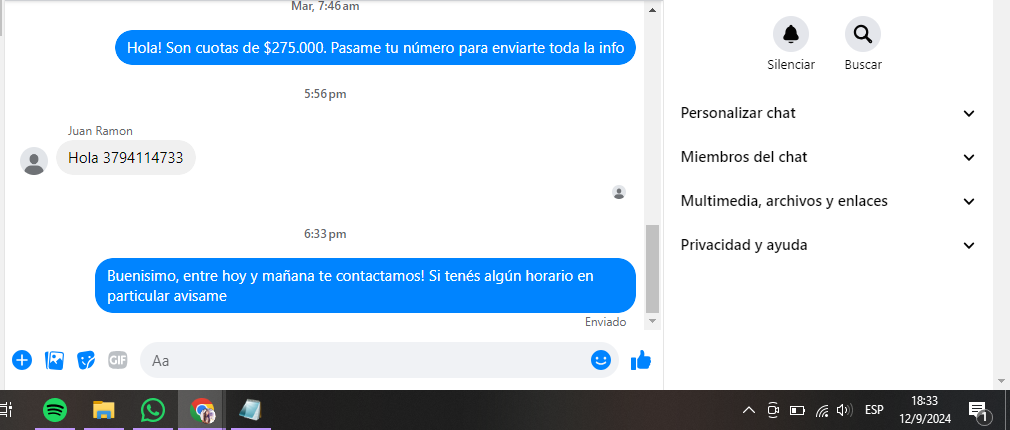Attach a photo or file
The image size is (1010, 430).
click(55, 360)
